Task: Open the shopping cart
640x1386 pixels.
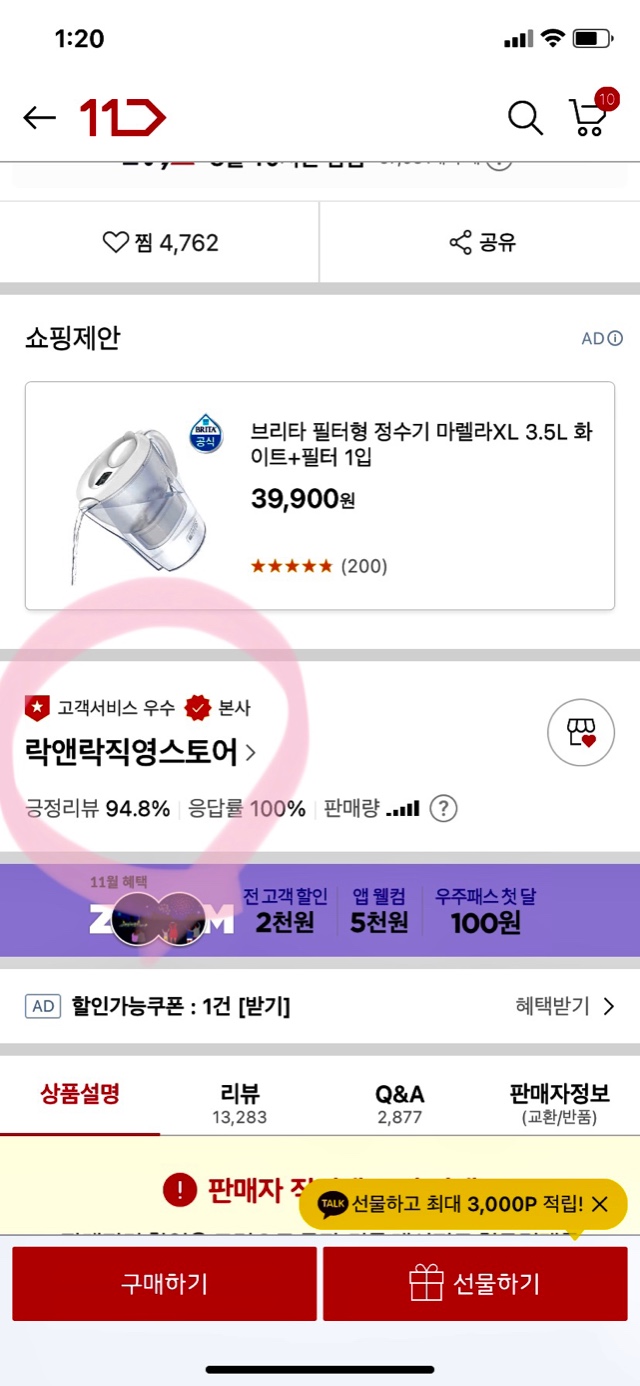Action: point(589,117)
